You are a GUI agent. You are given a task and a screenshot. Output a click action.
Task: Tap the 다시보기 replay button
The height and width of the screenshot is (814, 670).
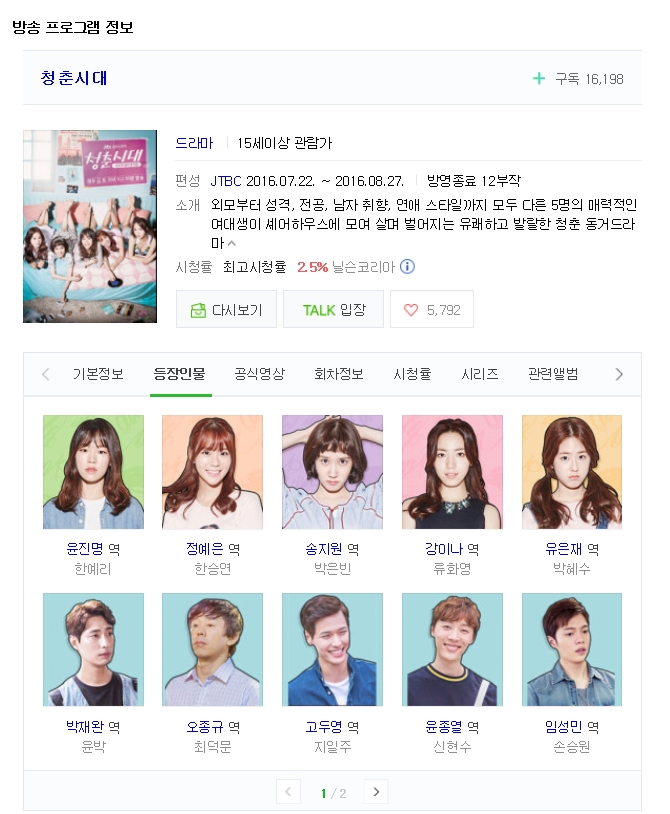coord(226,310)
